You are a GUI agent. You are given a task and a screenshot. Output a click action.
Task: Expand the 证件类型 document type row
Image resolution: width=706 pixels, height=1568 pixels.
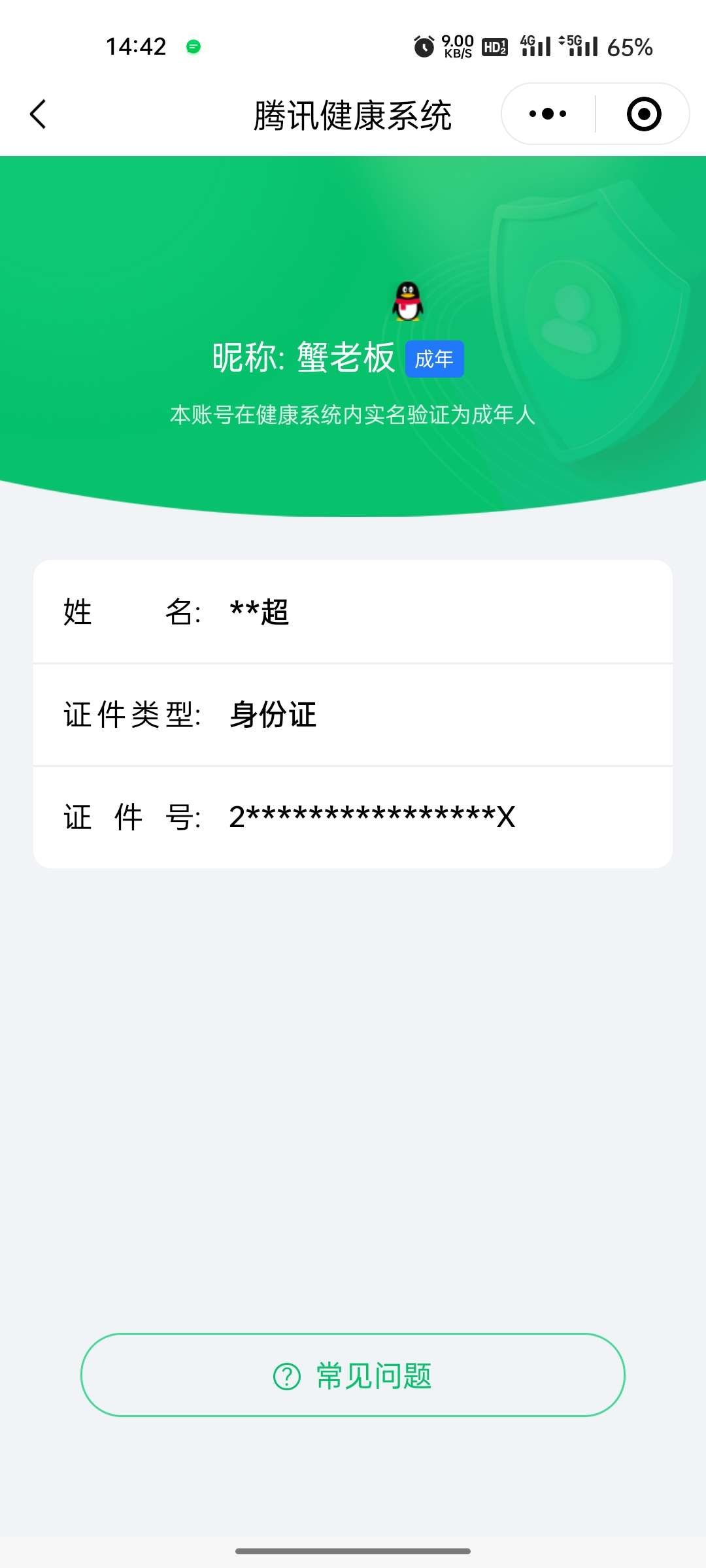[353, 715]
